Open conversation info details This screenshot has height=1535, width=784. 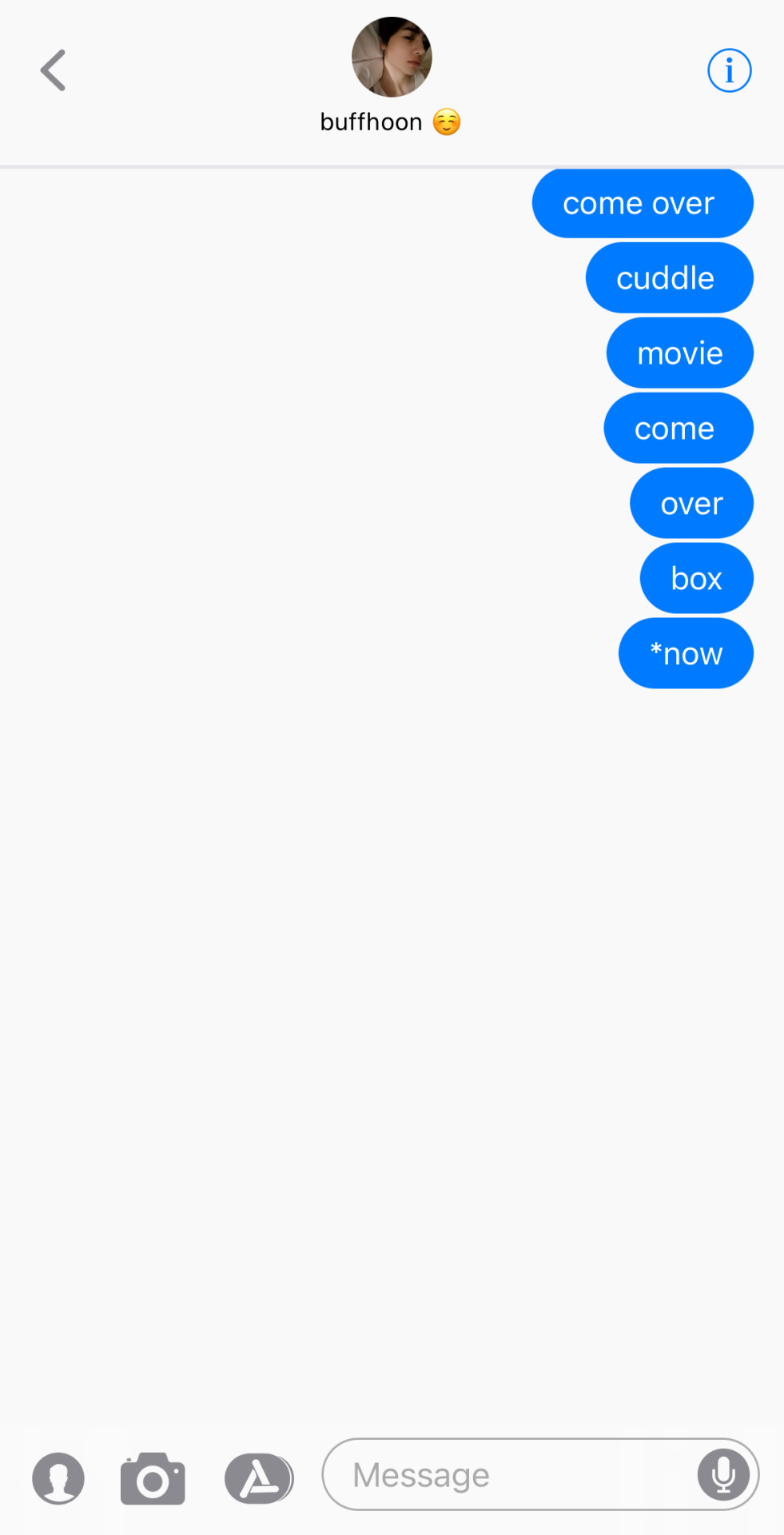[x=729, y=70]
